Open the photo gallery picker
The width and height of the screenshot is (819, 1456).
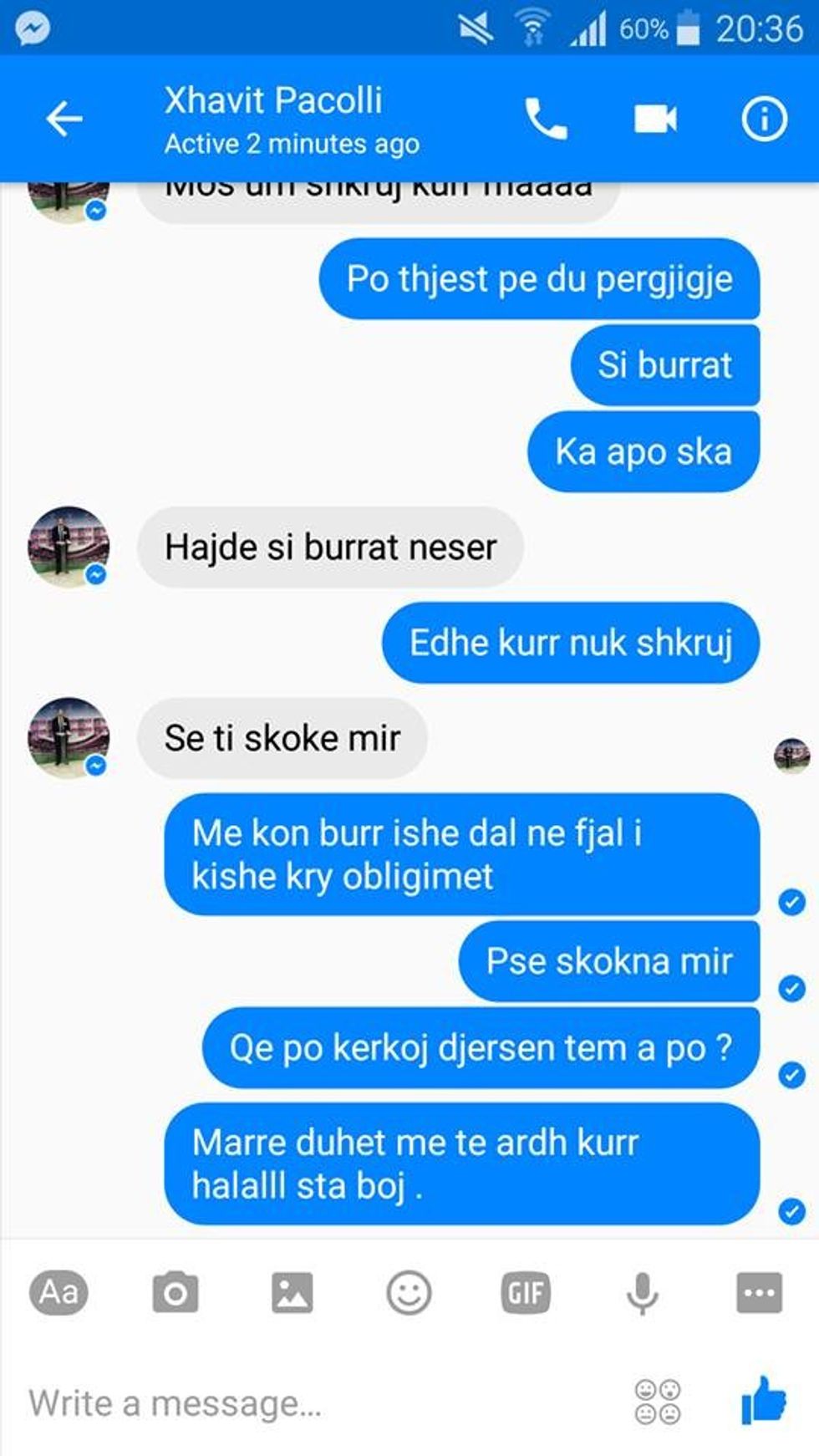click(x=292, y=1293)
